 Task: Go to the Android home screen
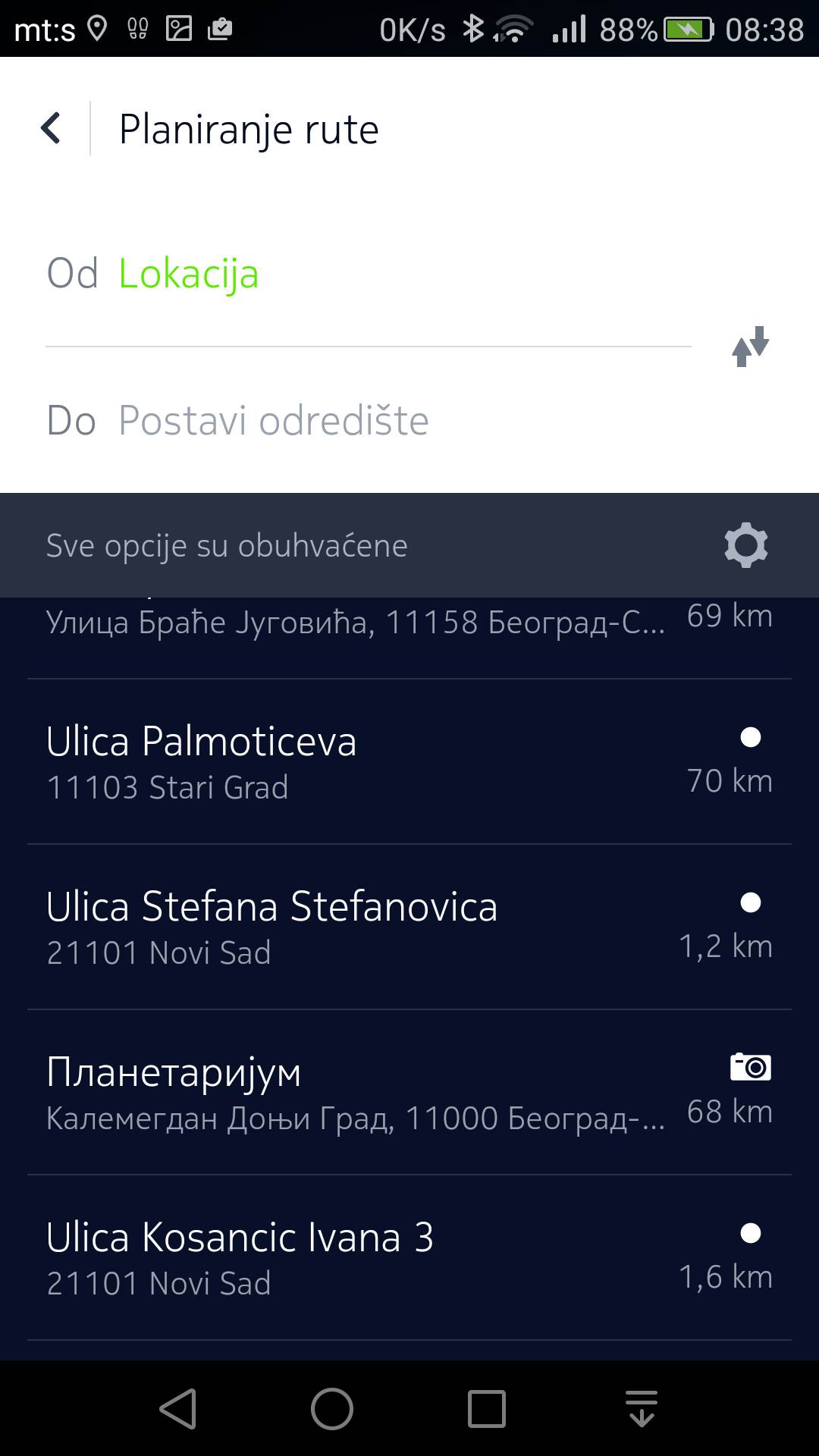coord(331,1409)
